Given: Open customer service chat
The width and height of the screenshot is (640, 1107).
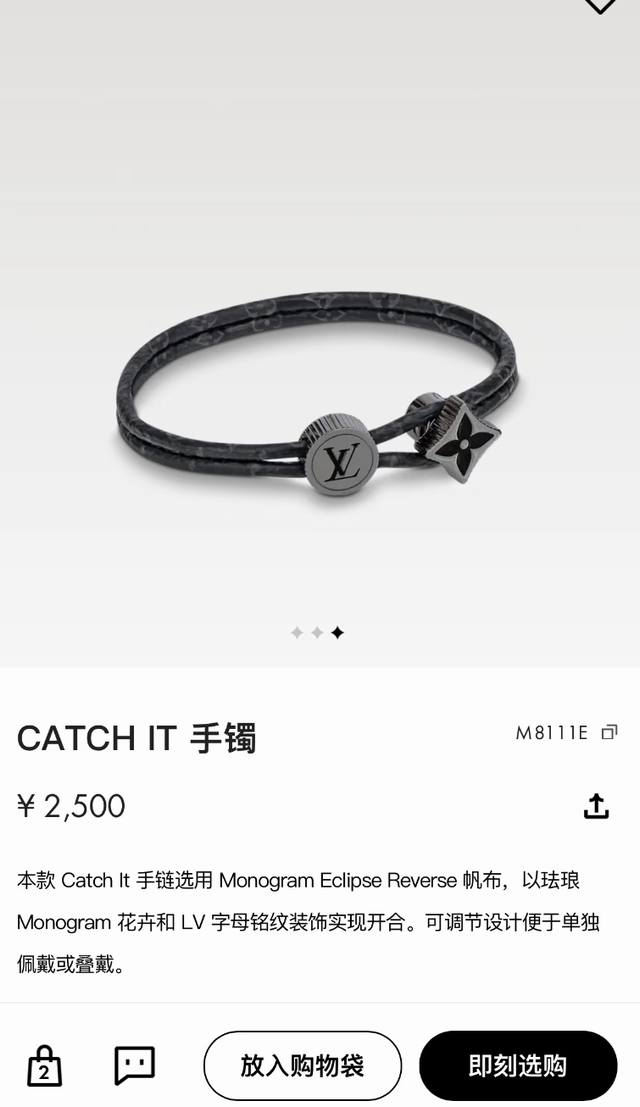Looking at the screenshot, I should click(x=134, y=1065).
